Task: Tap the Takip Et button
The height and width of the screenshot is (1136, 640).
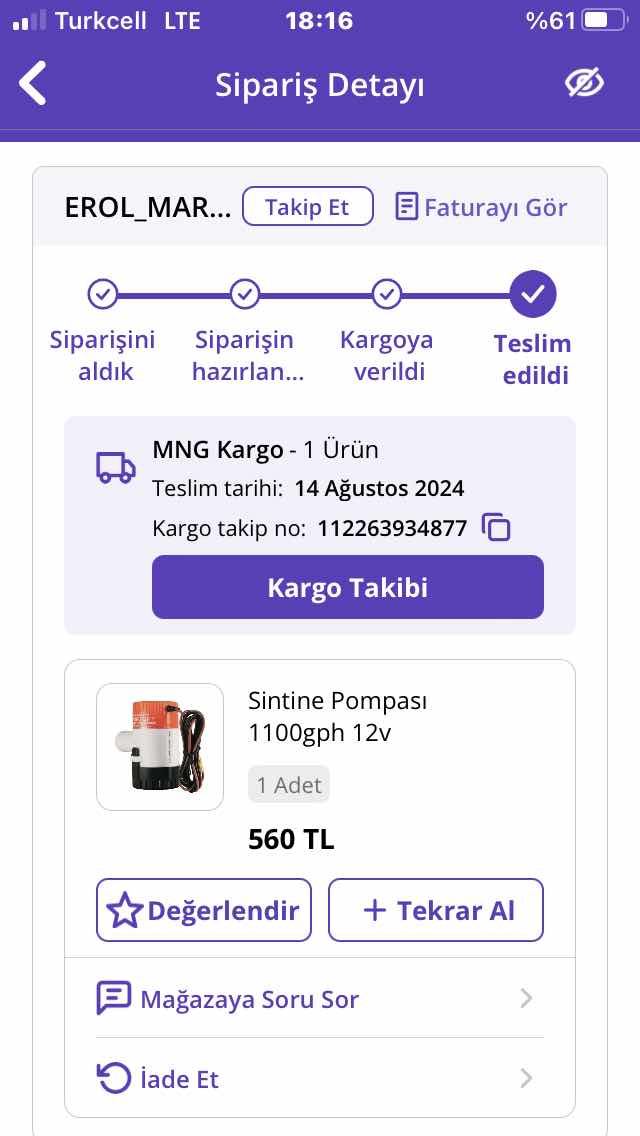Action: point(308,207)
